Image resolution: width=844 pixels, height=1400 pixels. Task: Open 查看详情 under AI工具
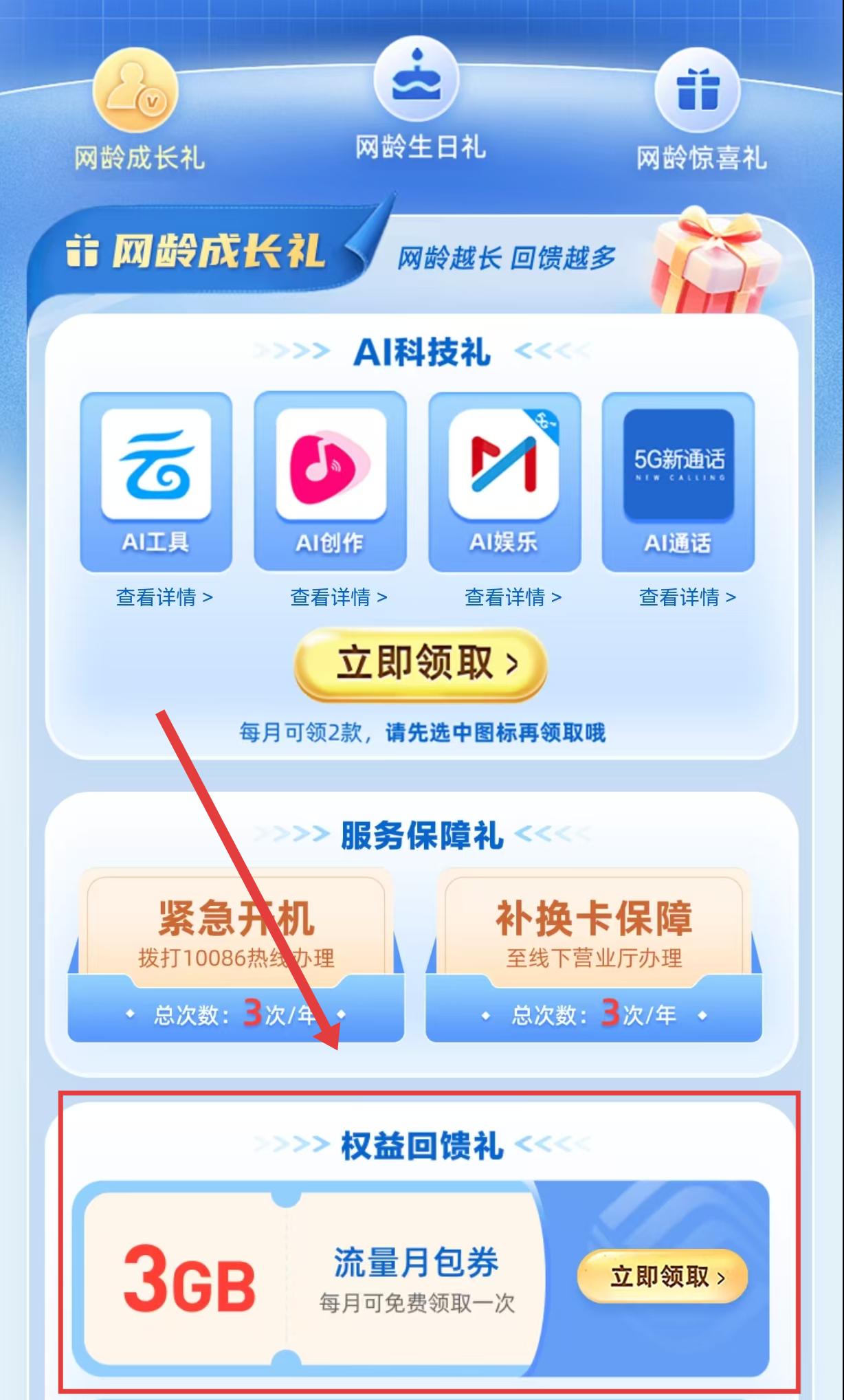(x=164, y=597)
